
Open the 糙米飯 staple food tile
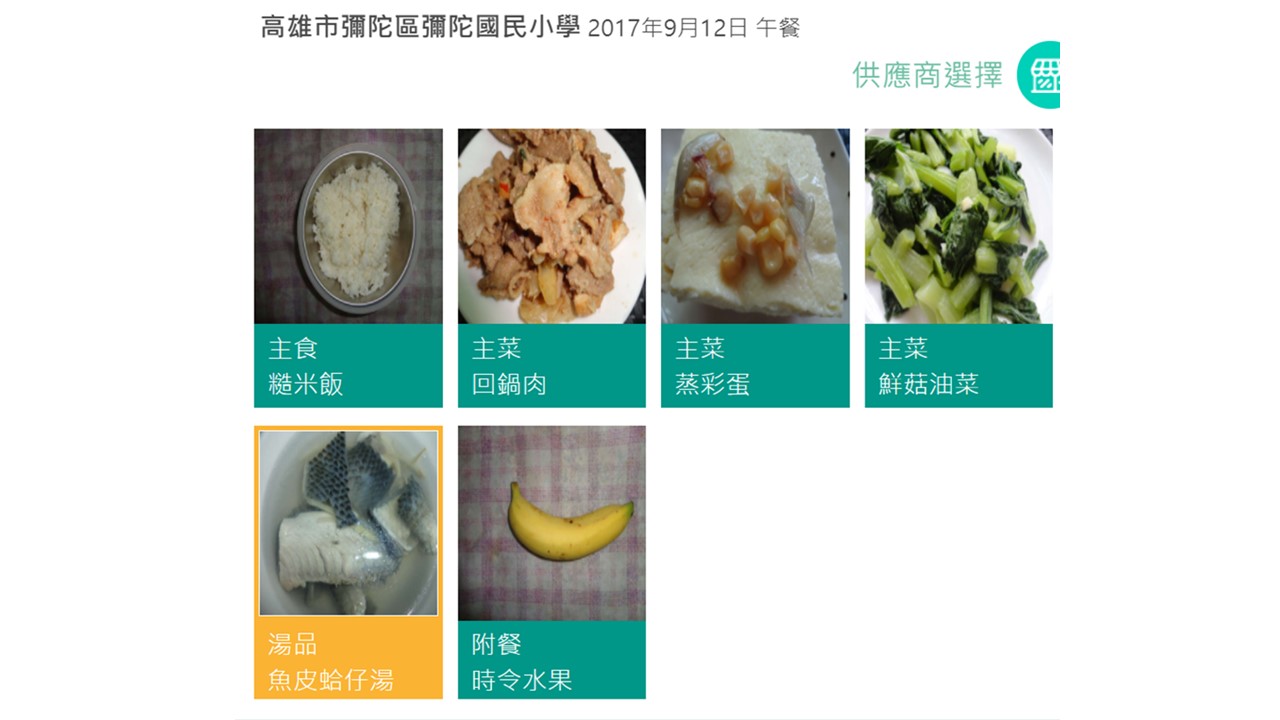point(348,267)
